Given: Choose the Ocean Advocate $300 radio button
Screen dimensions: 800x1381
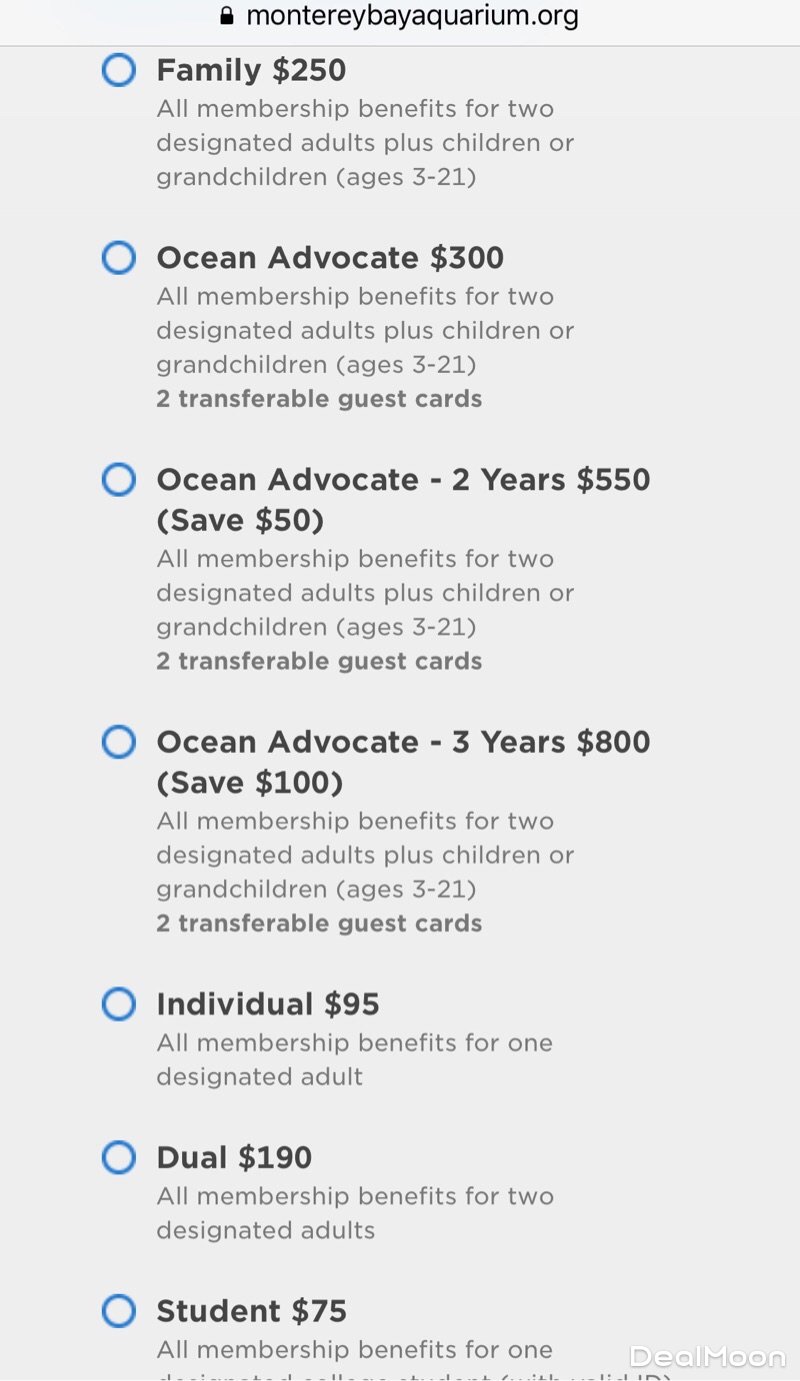Looking at the screenshot, I should [x=119, y=258].
